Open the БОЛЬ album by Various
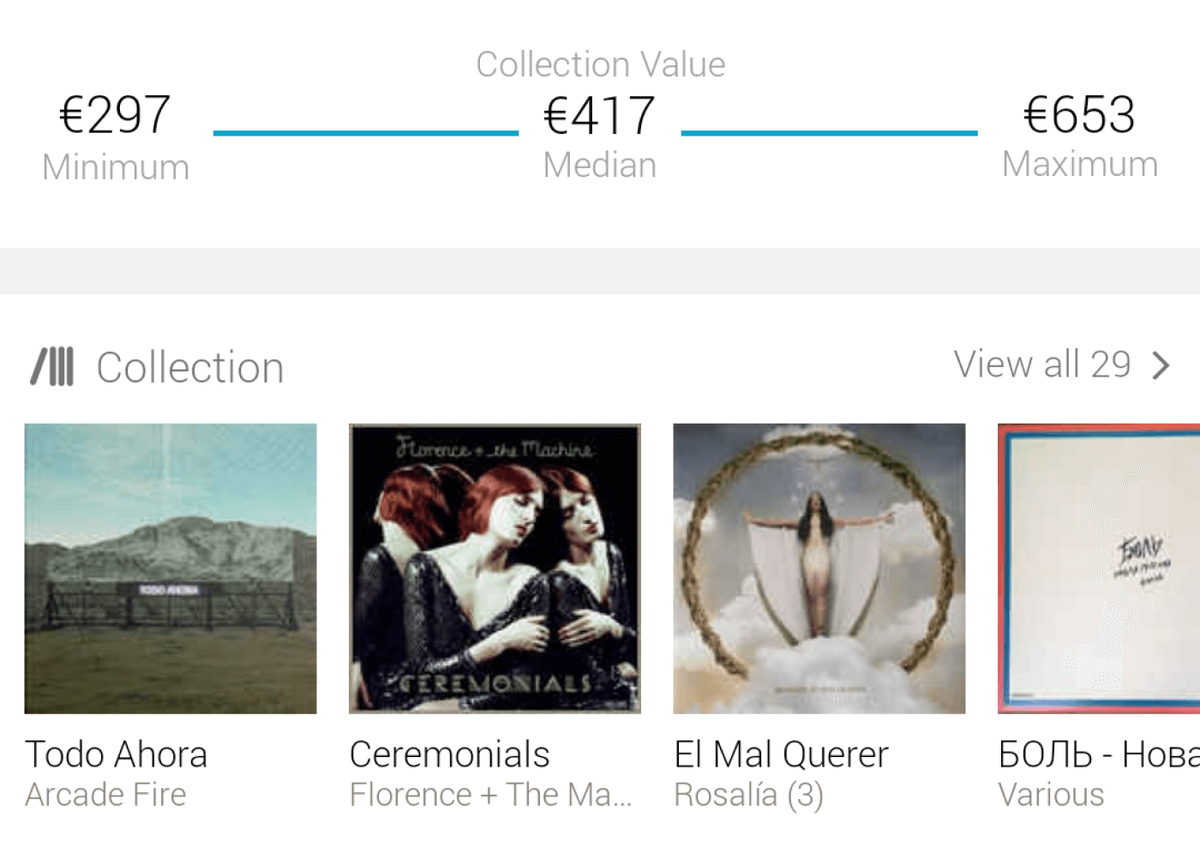The image size is (1200, 849). [1098, 568]
